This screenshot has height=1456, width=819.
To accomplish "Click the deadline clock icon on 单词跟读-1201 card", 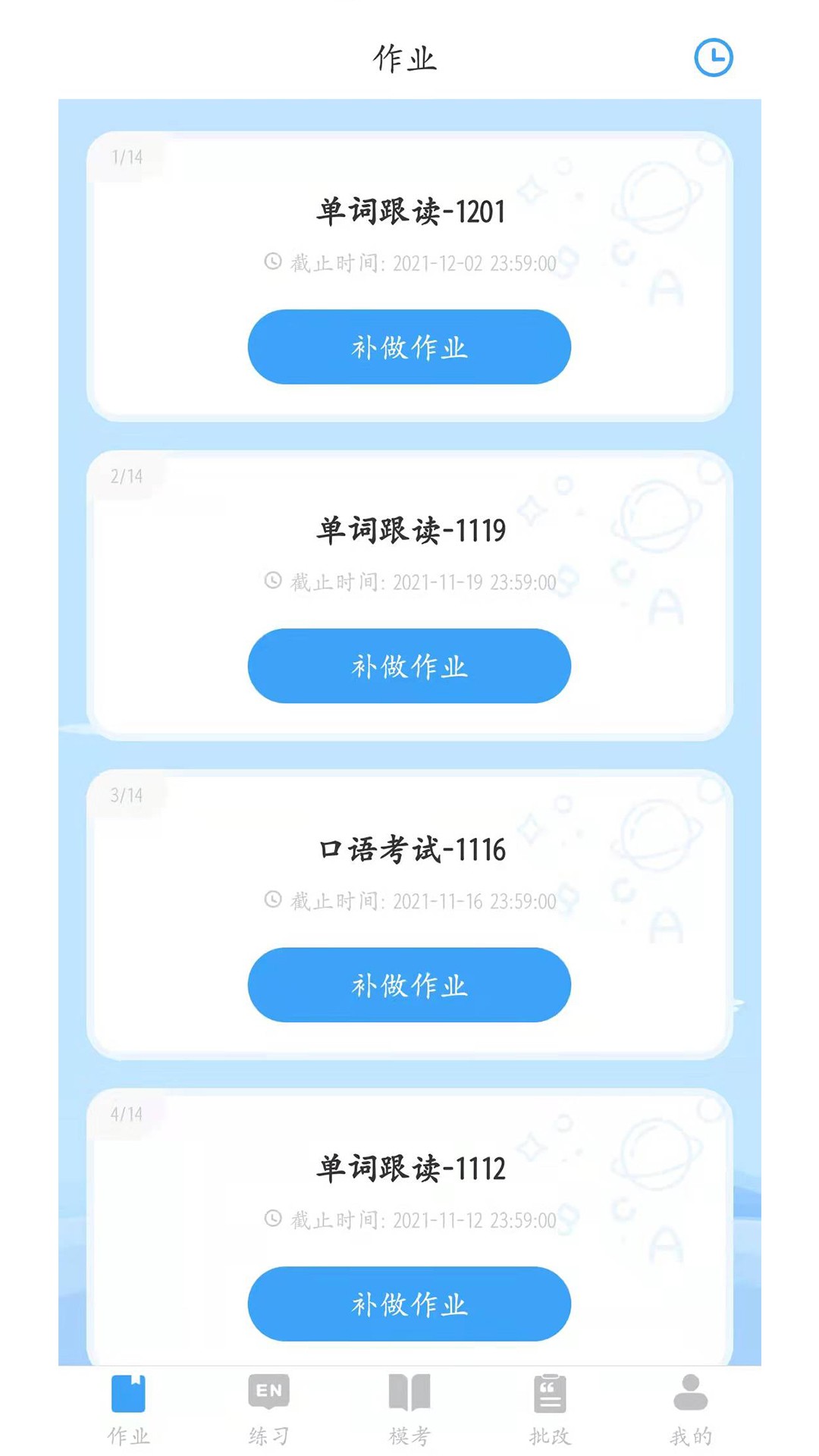I will point(271,262).
